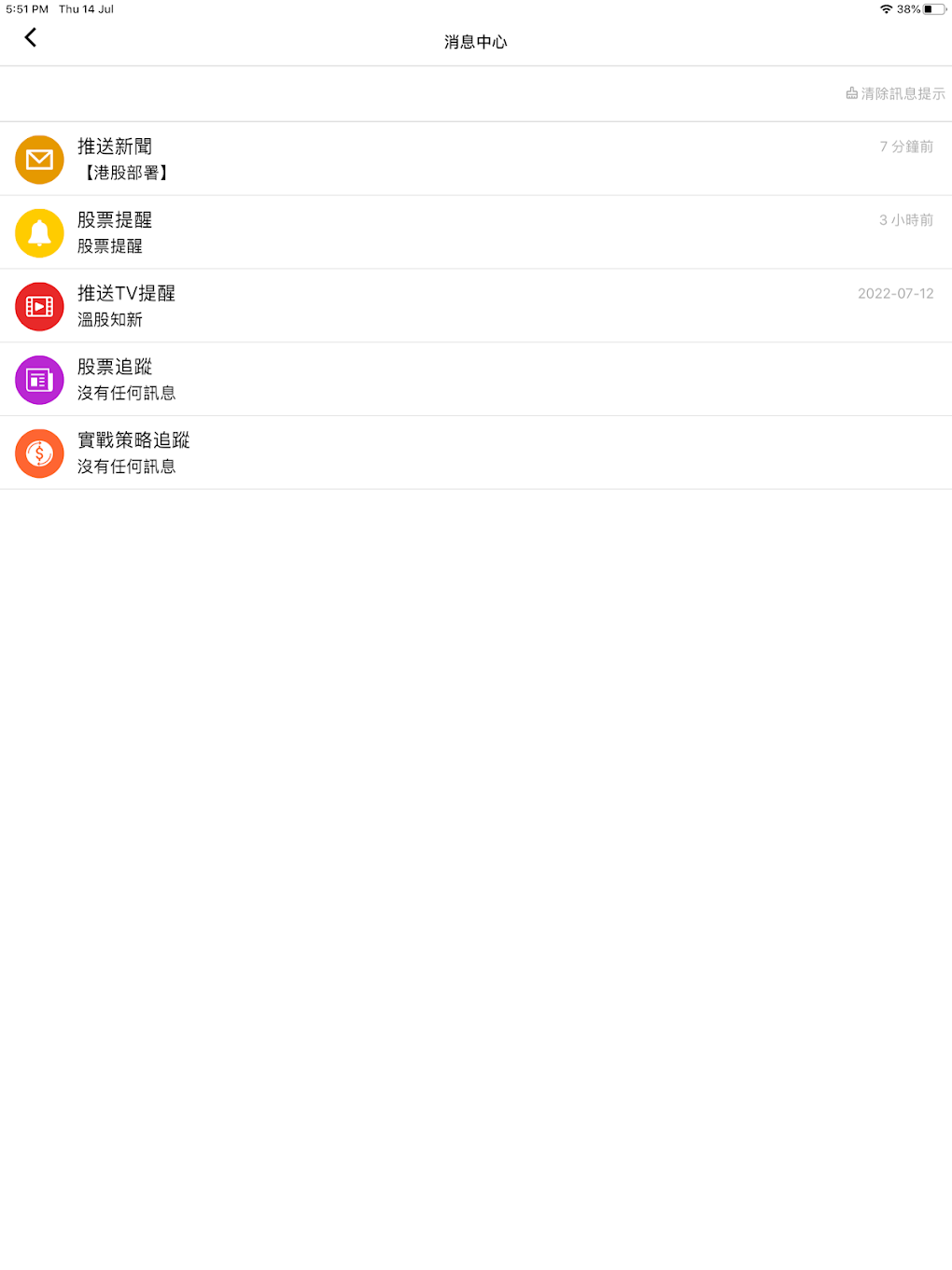Open the 推送新聞 notification row

tap(467, 159)
